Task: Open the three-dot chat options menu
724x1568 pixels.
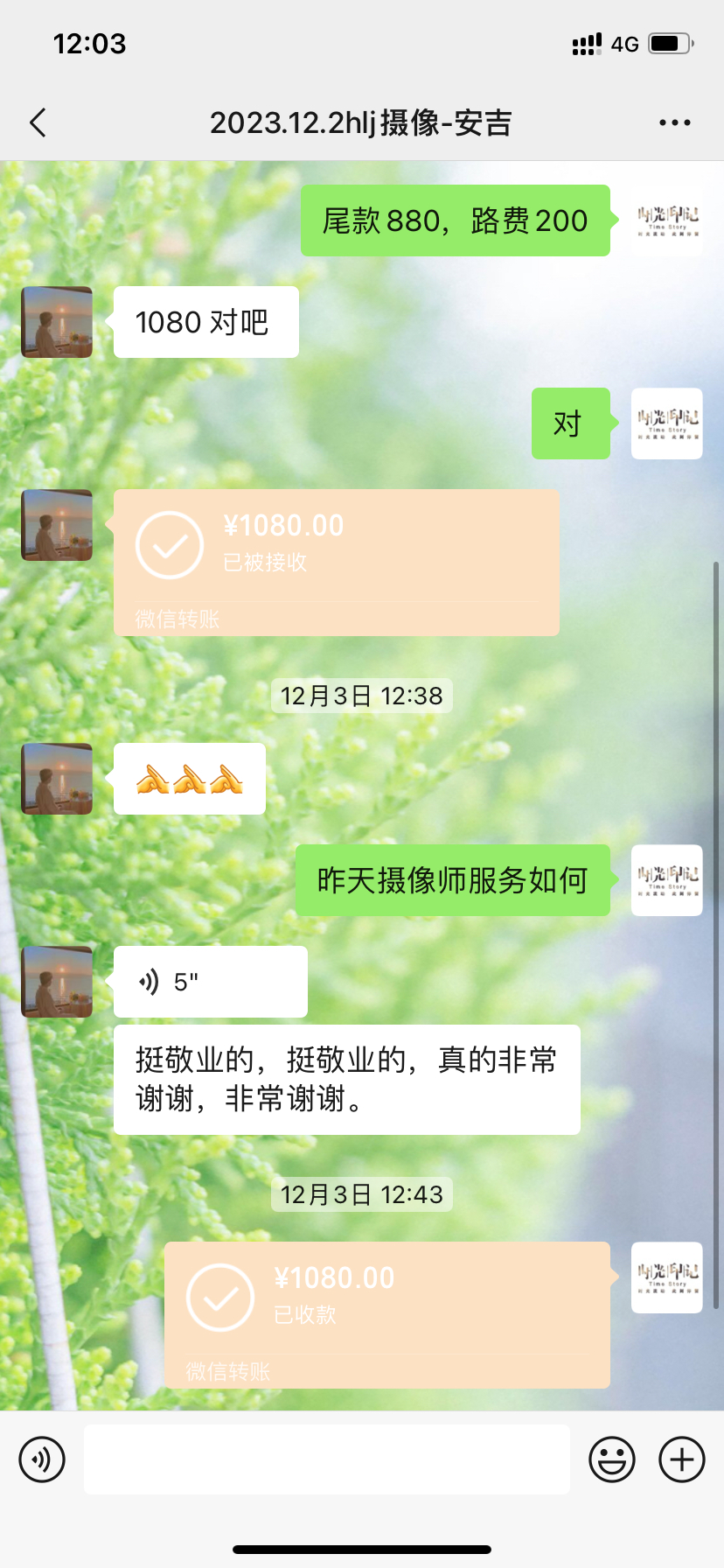Action: coord(675,122)
